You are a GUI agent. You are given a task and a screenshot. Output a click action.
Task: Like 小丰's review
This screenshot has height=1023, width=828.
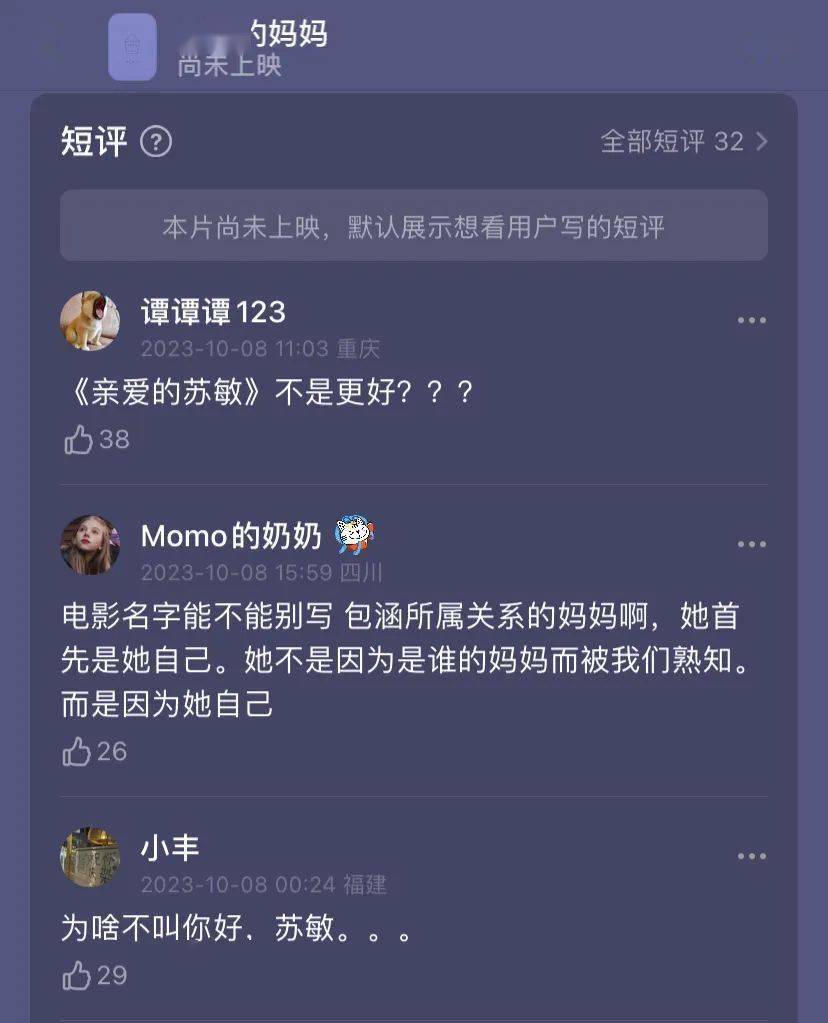[78, 975]
